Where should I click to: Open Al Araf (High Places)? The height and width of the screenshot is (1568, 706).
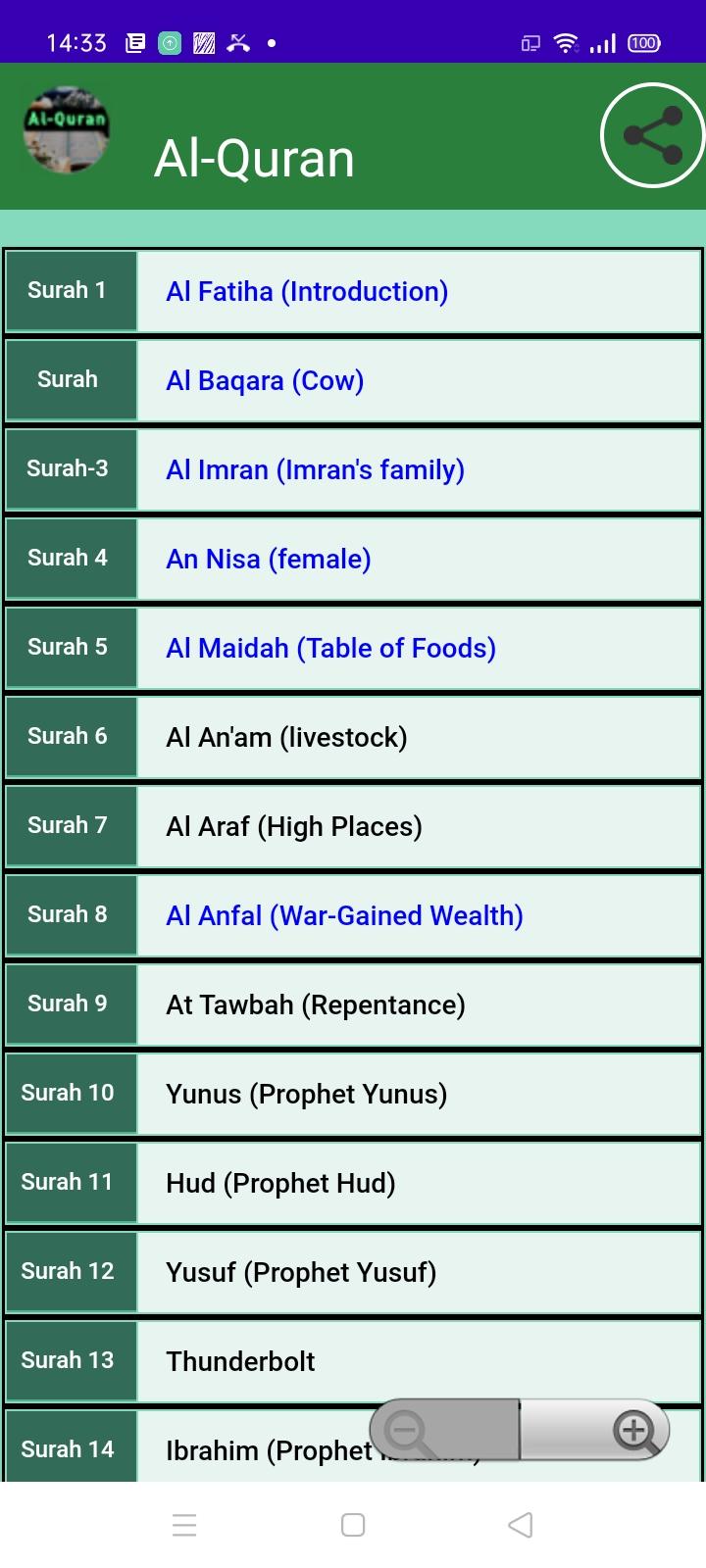353,826
